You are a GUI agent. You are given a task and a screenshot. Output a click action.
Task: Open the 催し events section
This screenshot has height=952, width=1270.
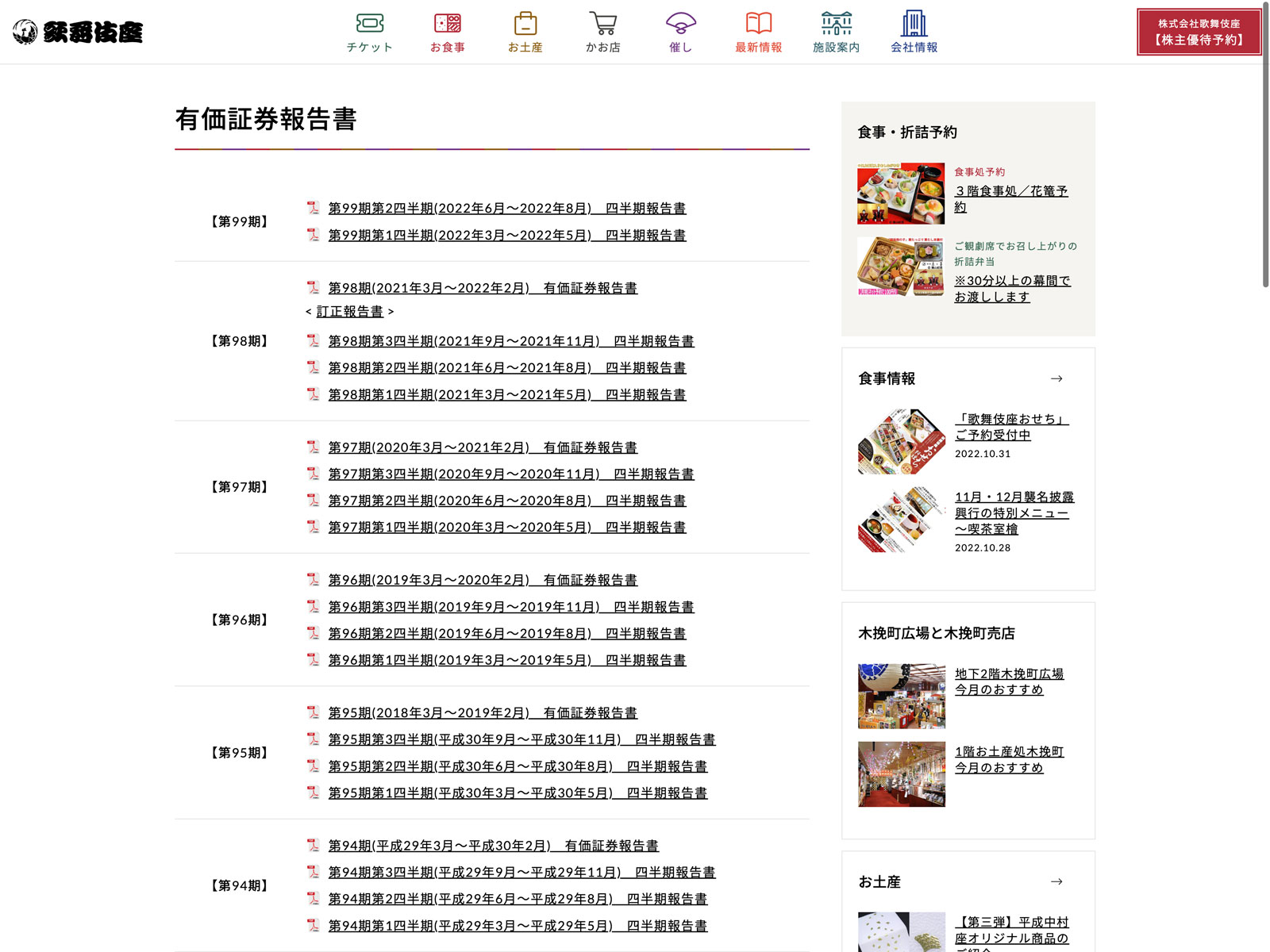(x=680, y=33)
